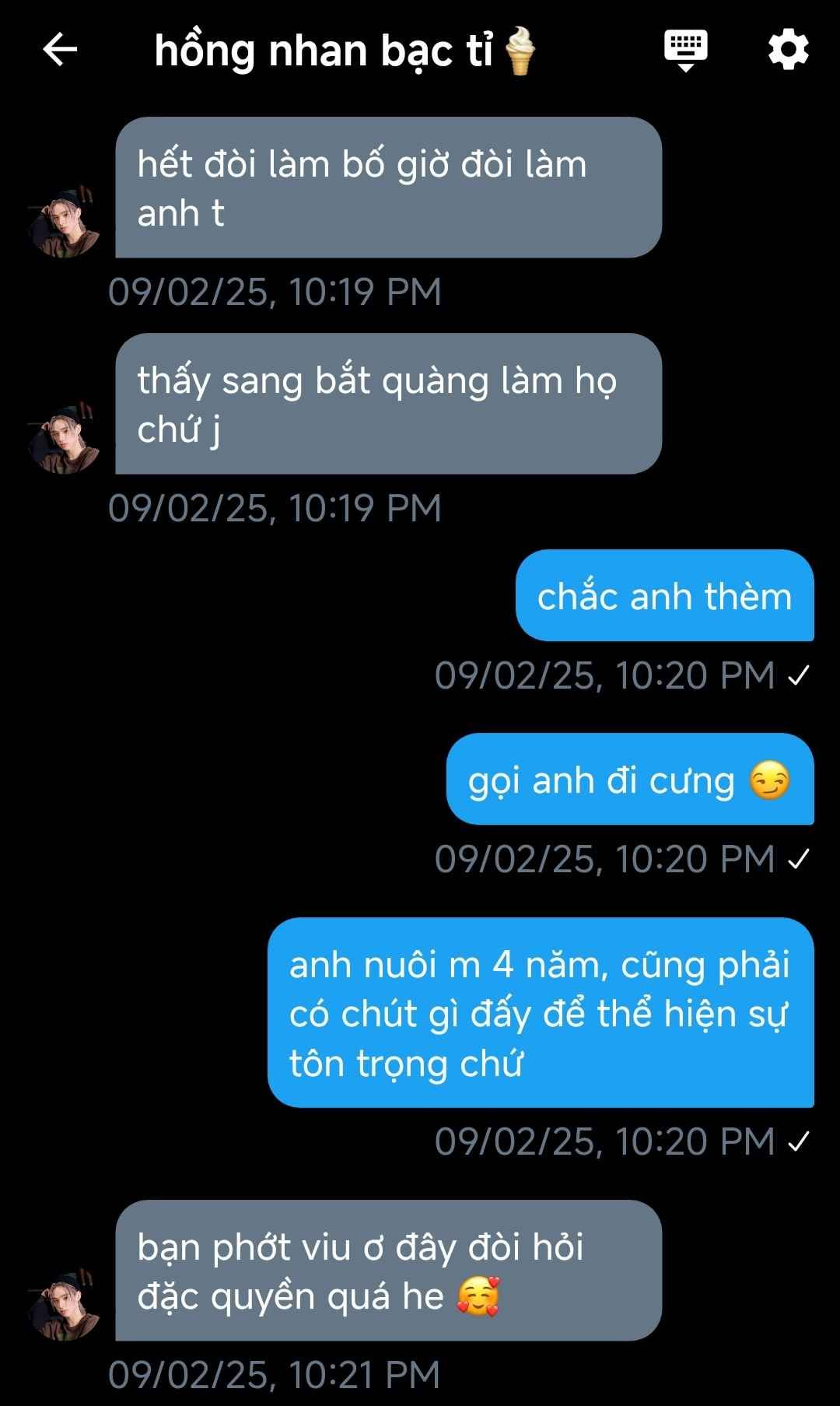The height and width of the screenshot is (1406, 840).
Task: Tap avatar beside "hết đòi làm bố" message
Action: (64, 221)
